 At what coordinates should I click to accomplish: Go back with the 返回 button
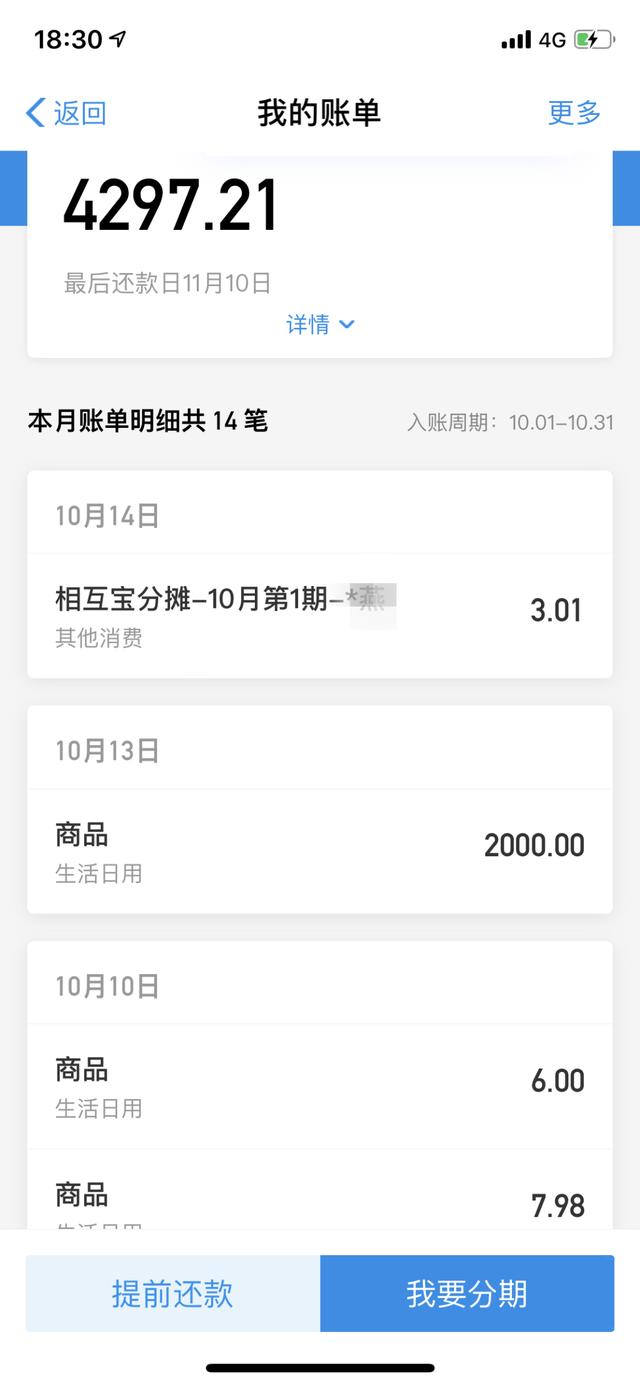66,113
